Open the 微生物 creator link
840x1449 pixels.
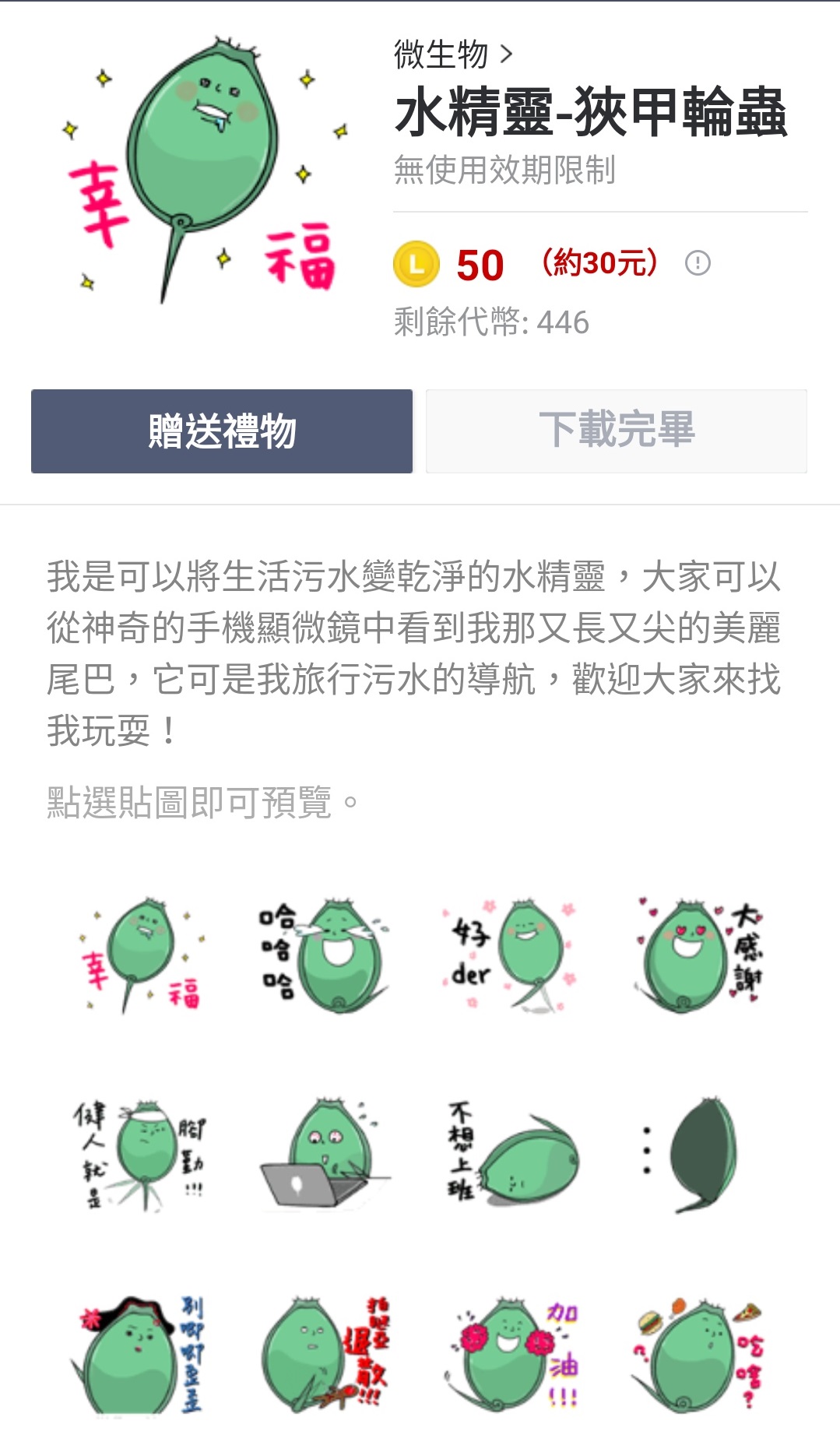pyautogui.click(x=453, y=55)
